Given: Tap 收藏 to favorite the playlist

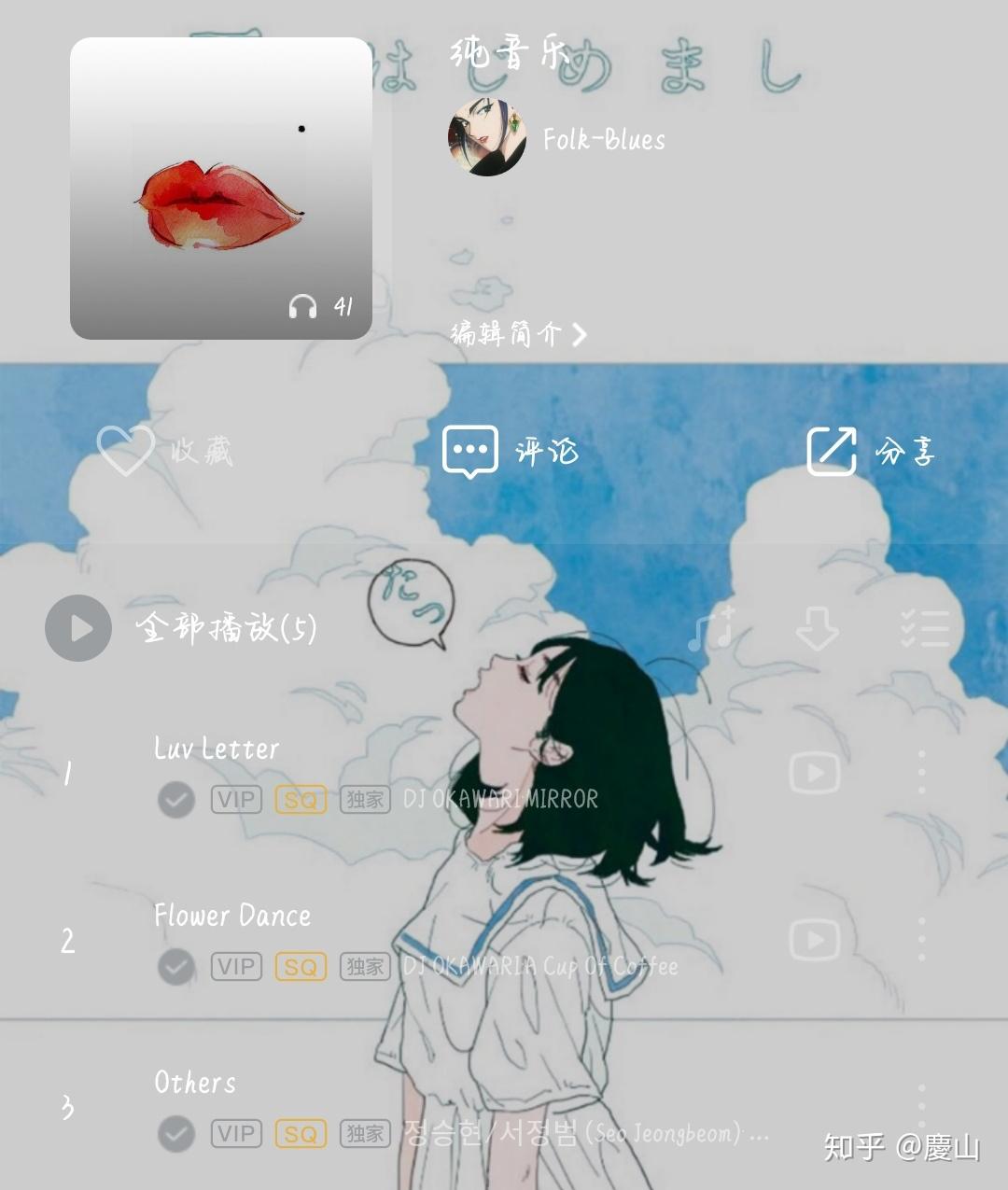Looking at the screenshot, I should (x=165, y=451).
